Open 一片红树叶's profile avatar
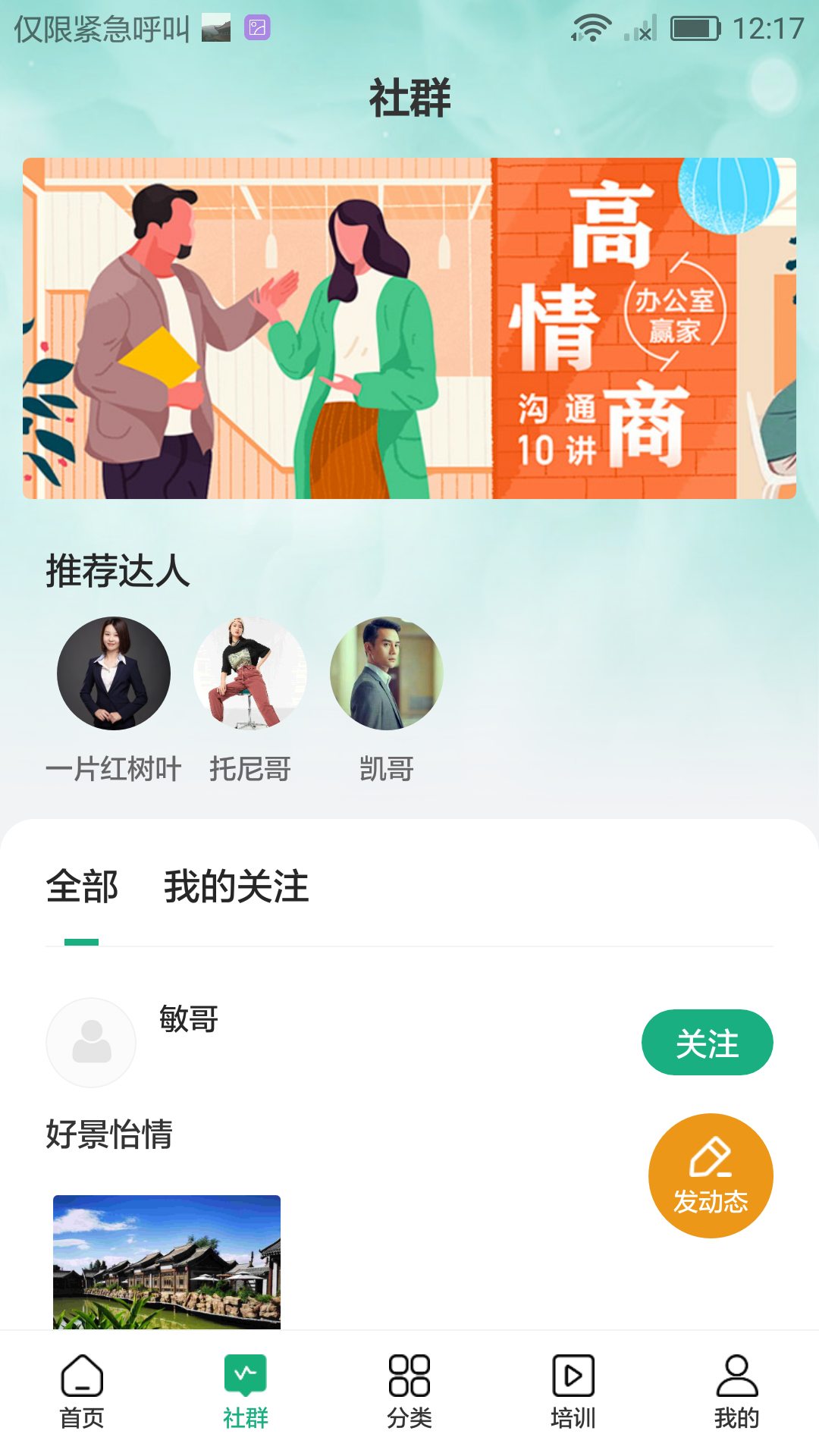819x1456 pixels. [x=114, y=673]
